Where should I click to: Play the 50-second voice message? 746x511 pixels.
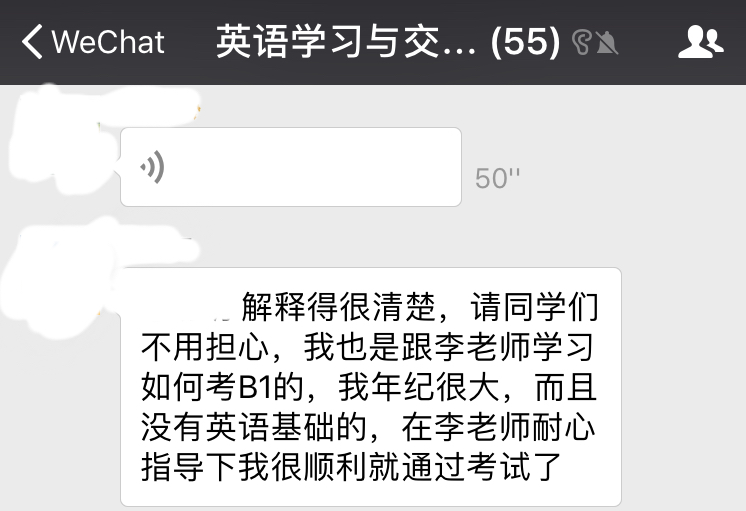[x=290, y=167]
